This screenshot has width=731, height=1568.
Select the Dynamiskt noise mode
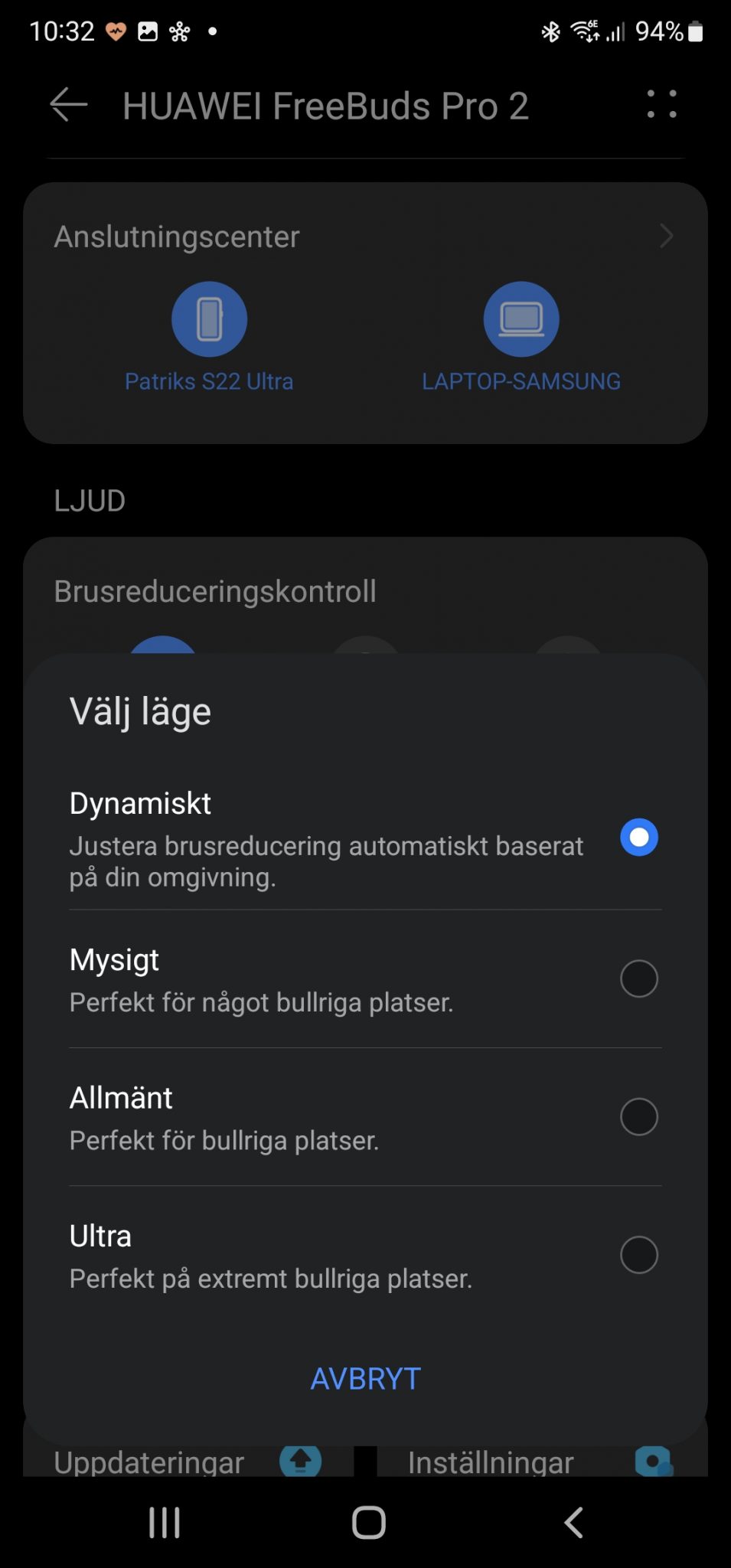point(365,838)
